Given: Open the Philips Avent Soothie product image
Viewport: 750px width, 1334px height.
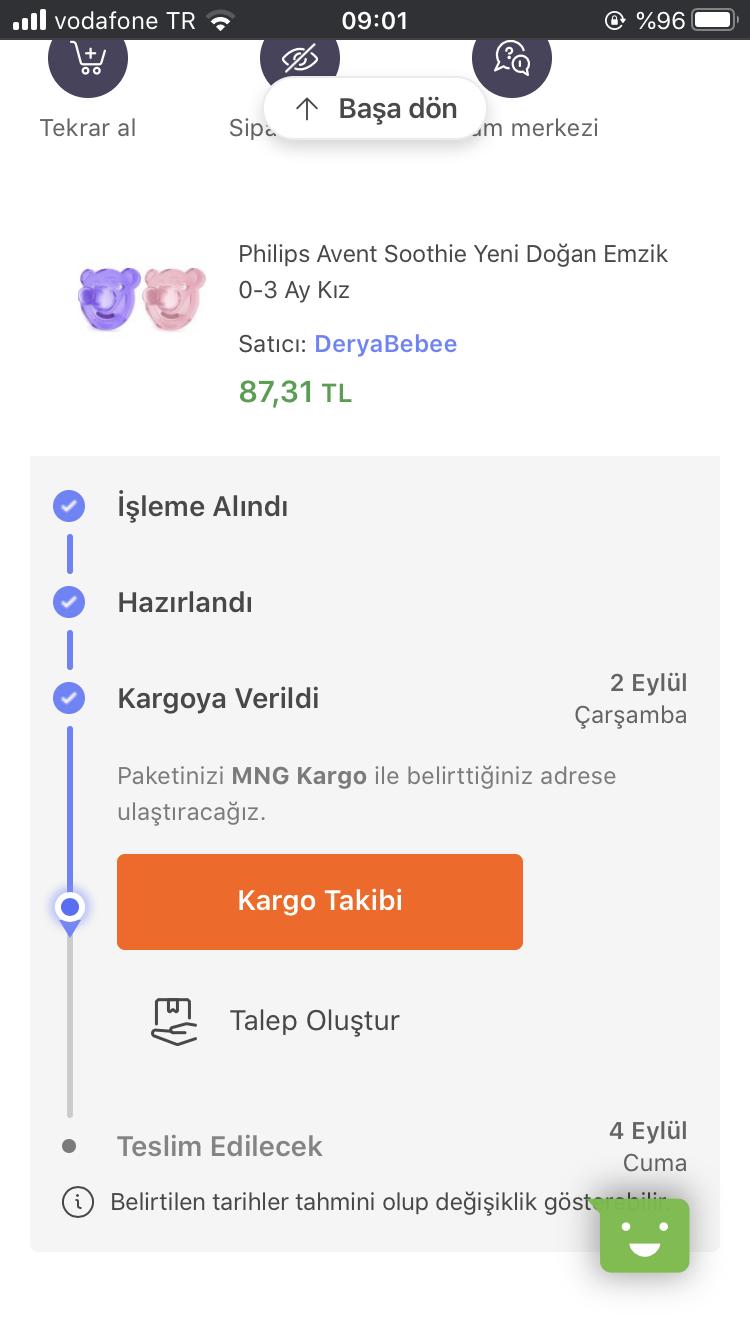Looking at the screenshot, I should point(142,298).
